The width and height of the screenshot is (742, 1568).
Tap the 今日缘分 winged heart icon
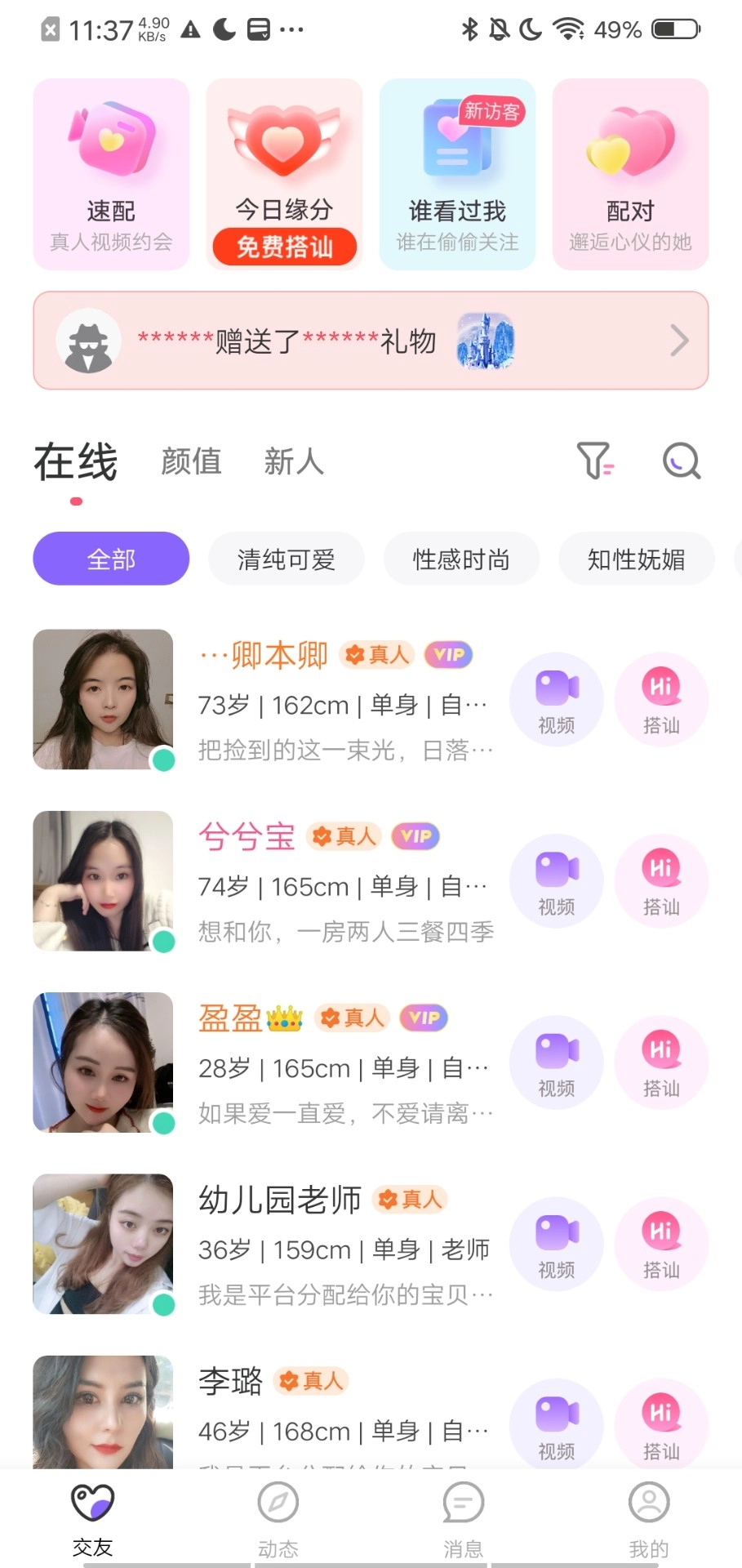283,139
